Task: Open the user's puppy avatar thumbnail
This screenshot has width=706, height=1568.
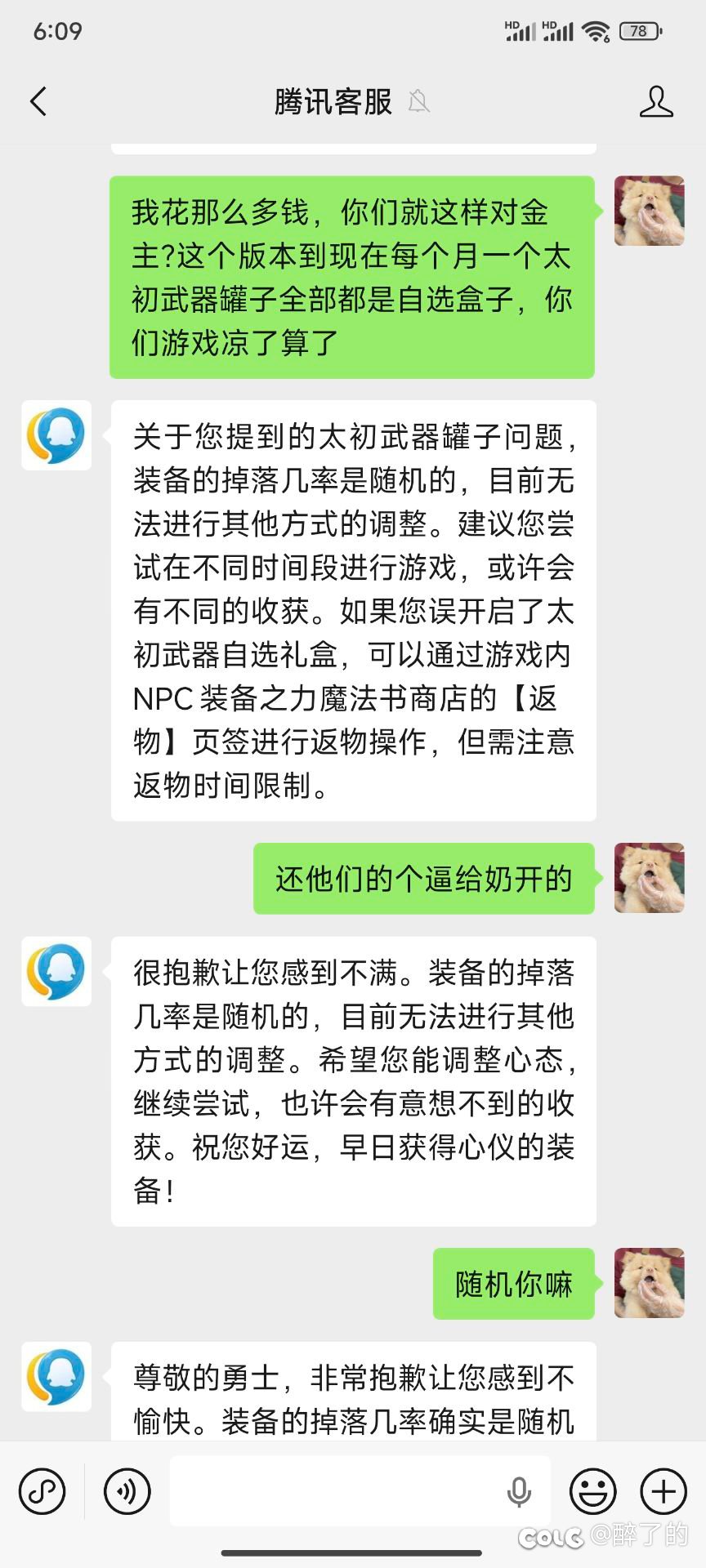Action: coord(649,210)
